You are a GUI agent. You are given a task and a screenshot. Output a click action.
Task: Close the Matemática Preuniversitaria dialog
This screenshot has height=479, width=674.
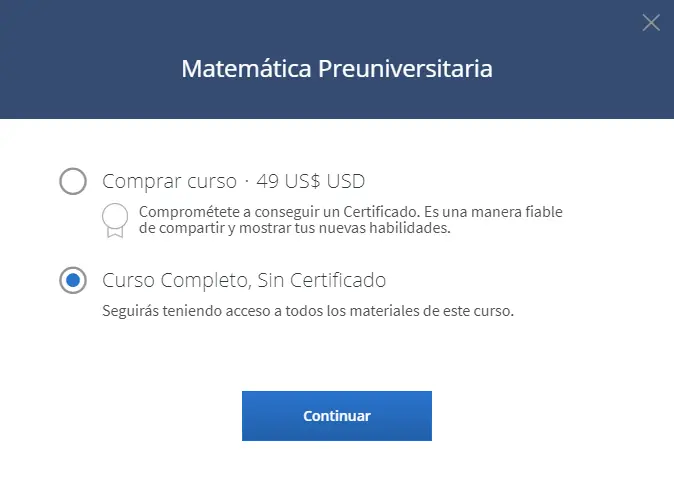(651, 22)
